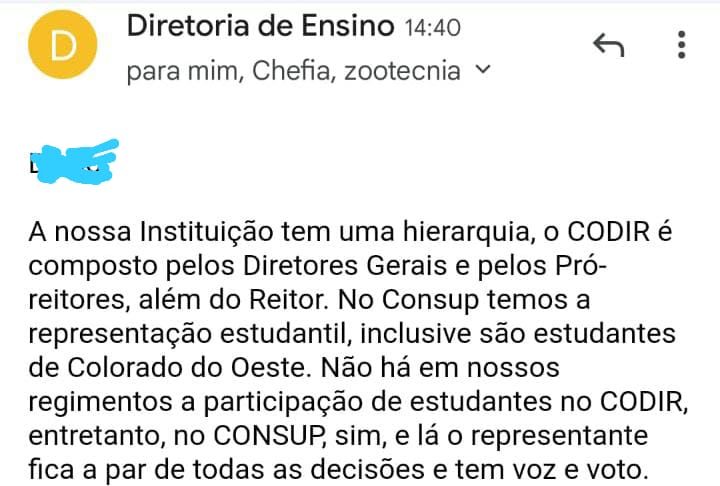Screen dimensions: 720x486
Task: Open the email's three-dot overflow menu
Action: 681,45
